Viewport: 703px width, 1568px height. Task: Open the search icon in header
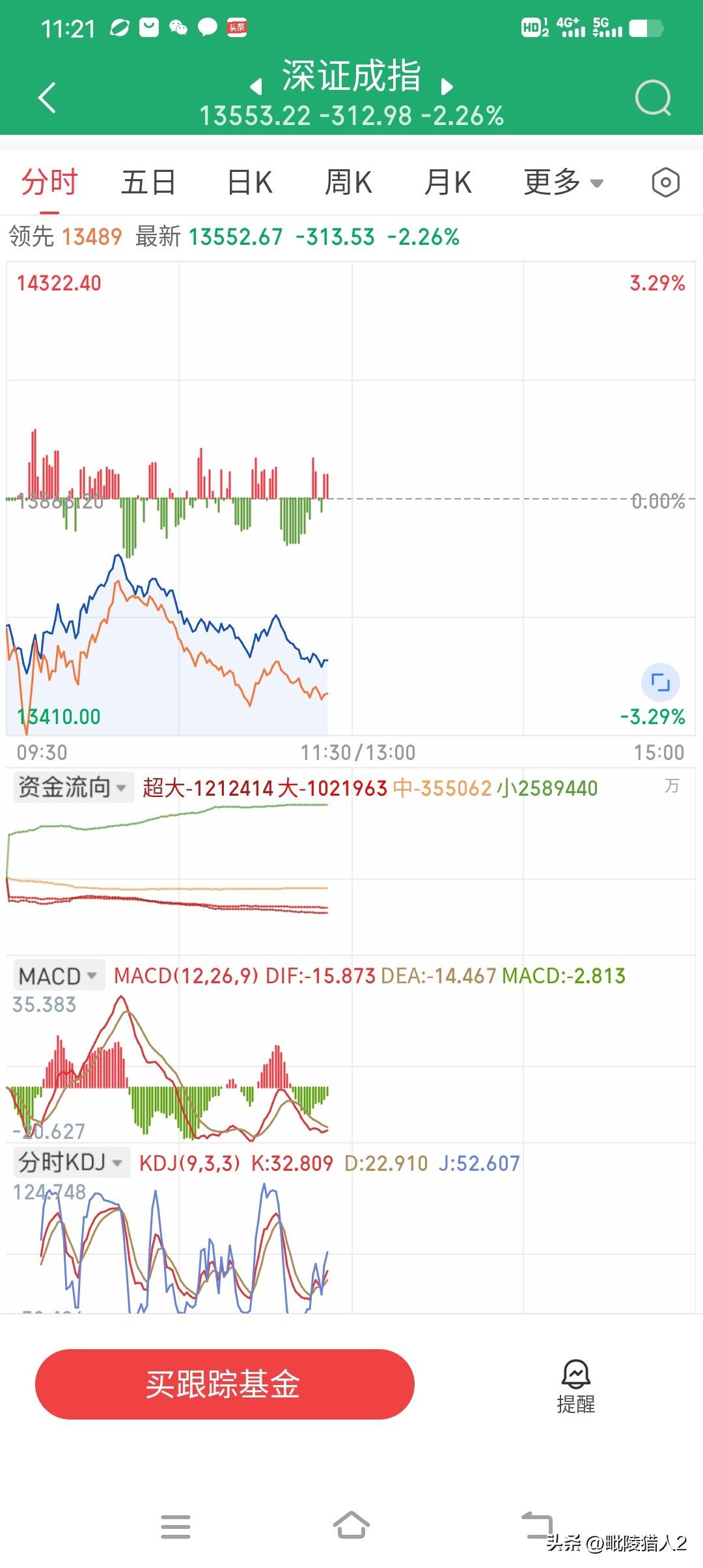[652, 98]
